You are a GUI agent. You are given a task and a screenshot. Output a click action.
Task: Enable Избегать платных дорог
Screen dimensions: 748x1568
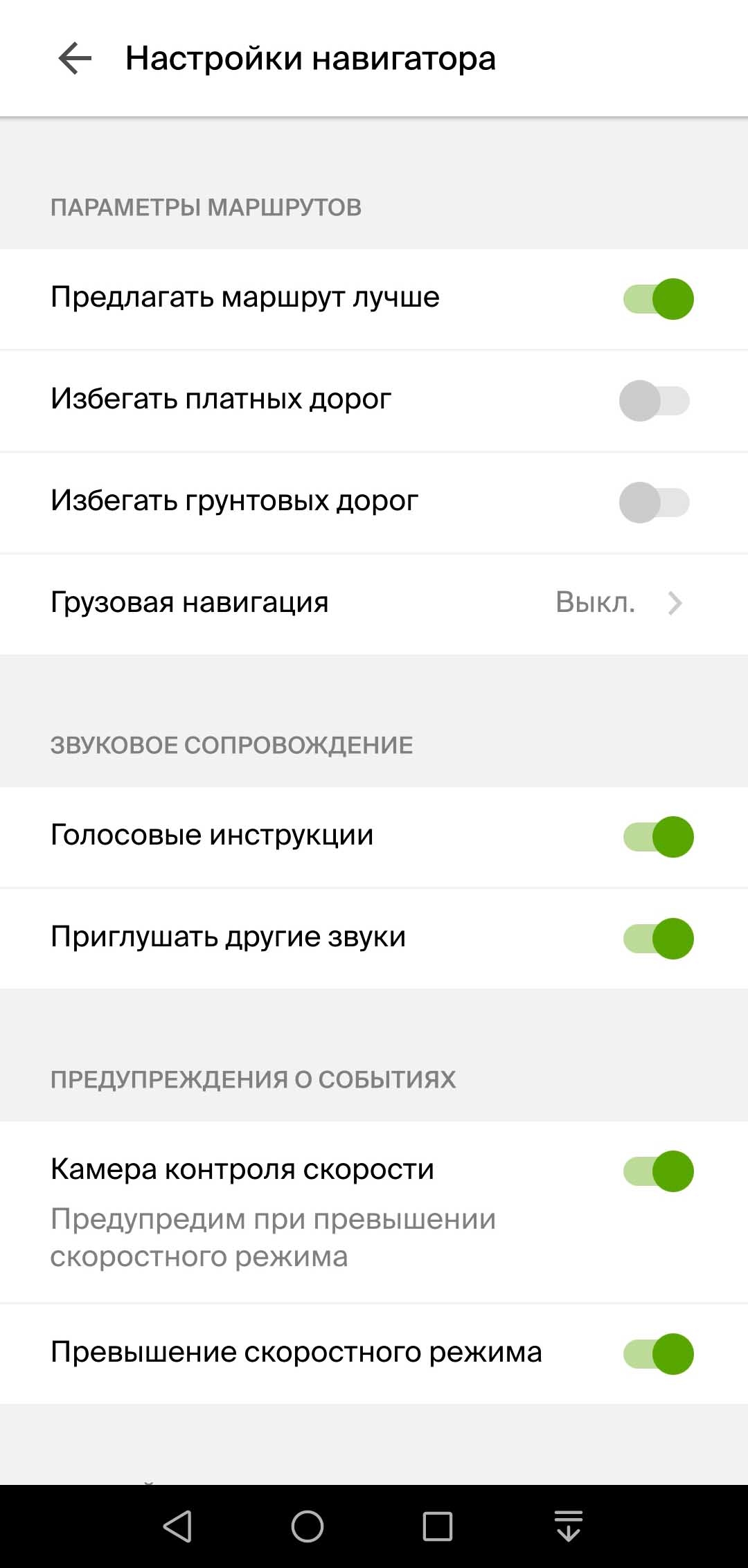(x=654, y=401)
